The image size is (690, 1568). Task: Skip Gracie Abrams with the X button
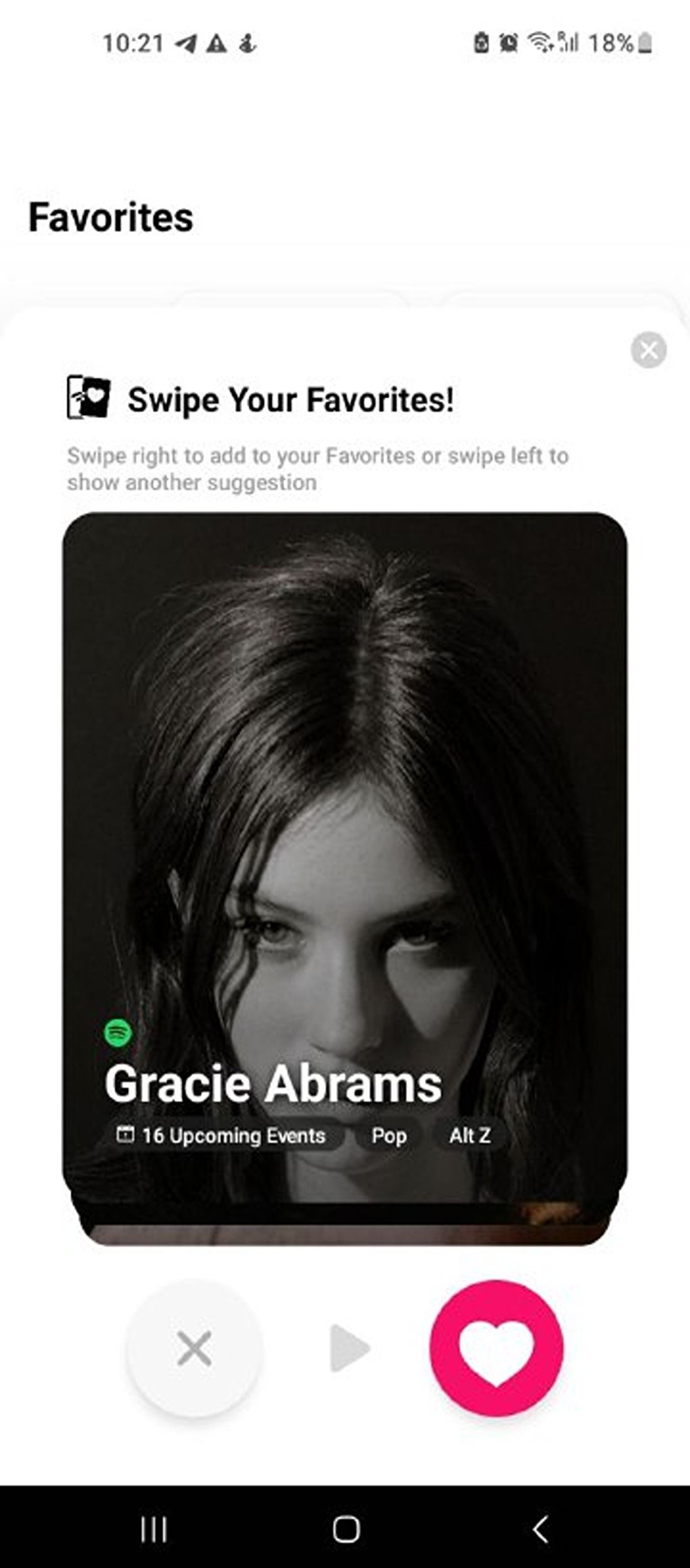click(194, 1348)
